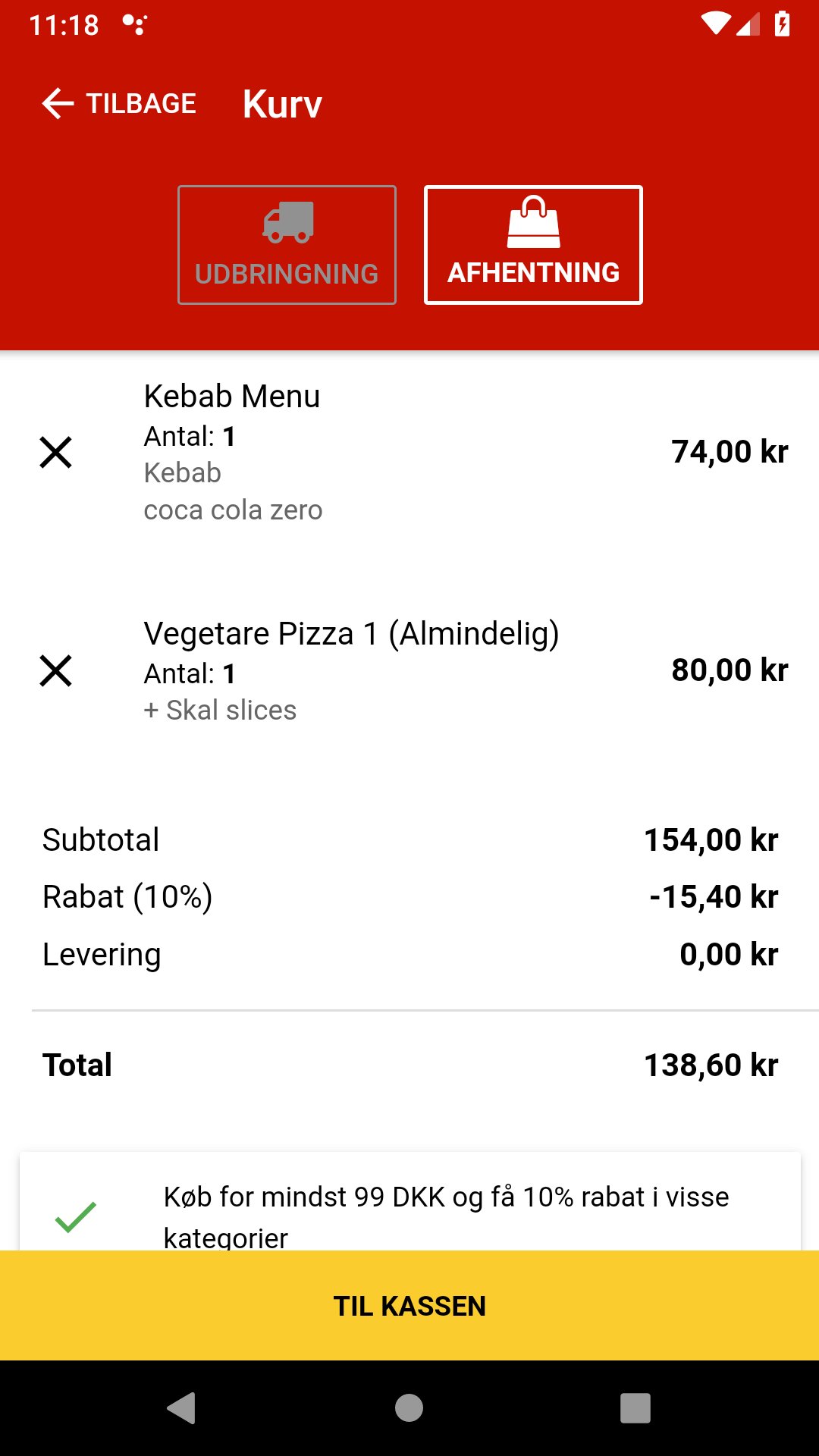The image size is (819, 1456).
Task: Select the Afhentning pickup option
Action: [x=533, y=245]
